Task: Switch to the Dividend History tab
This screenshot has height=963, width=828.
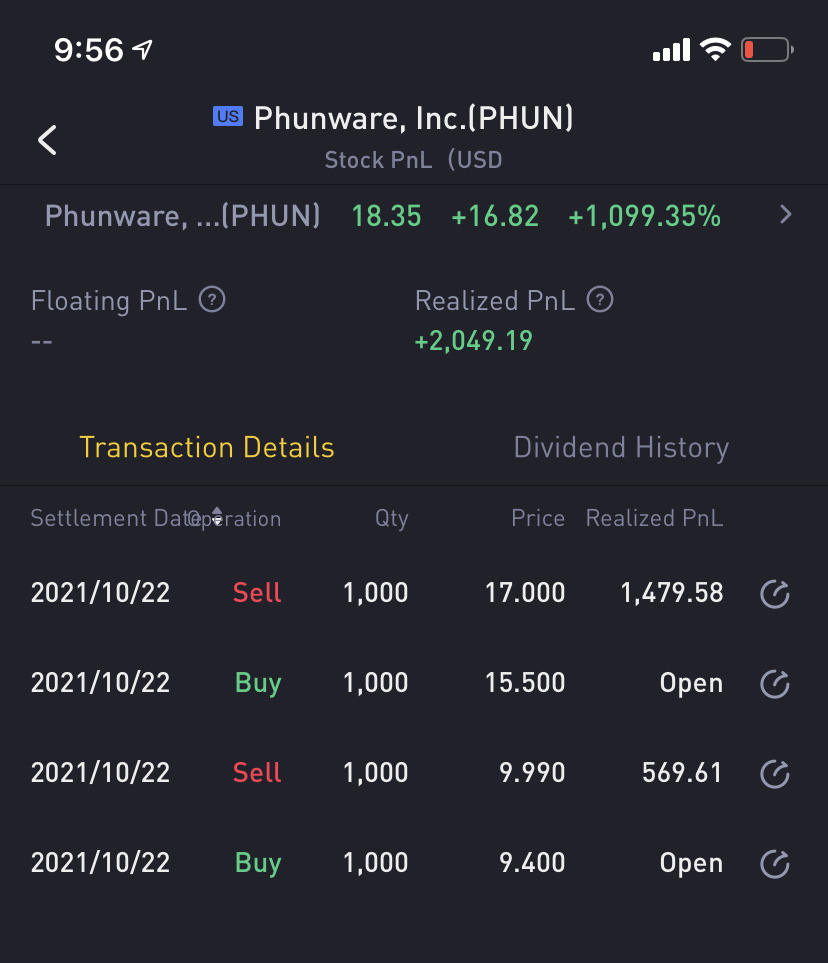Action: coord(621,447)
